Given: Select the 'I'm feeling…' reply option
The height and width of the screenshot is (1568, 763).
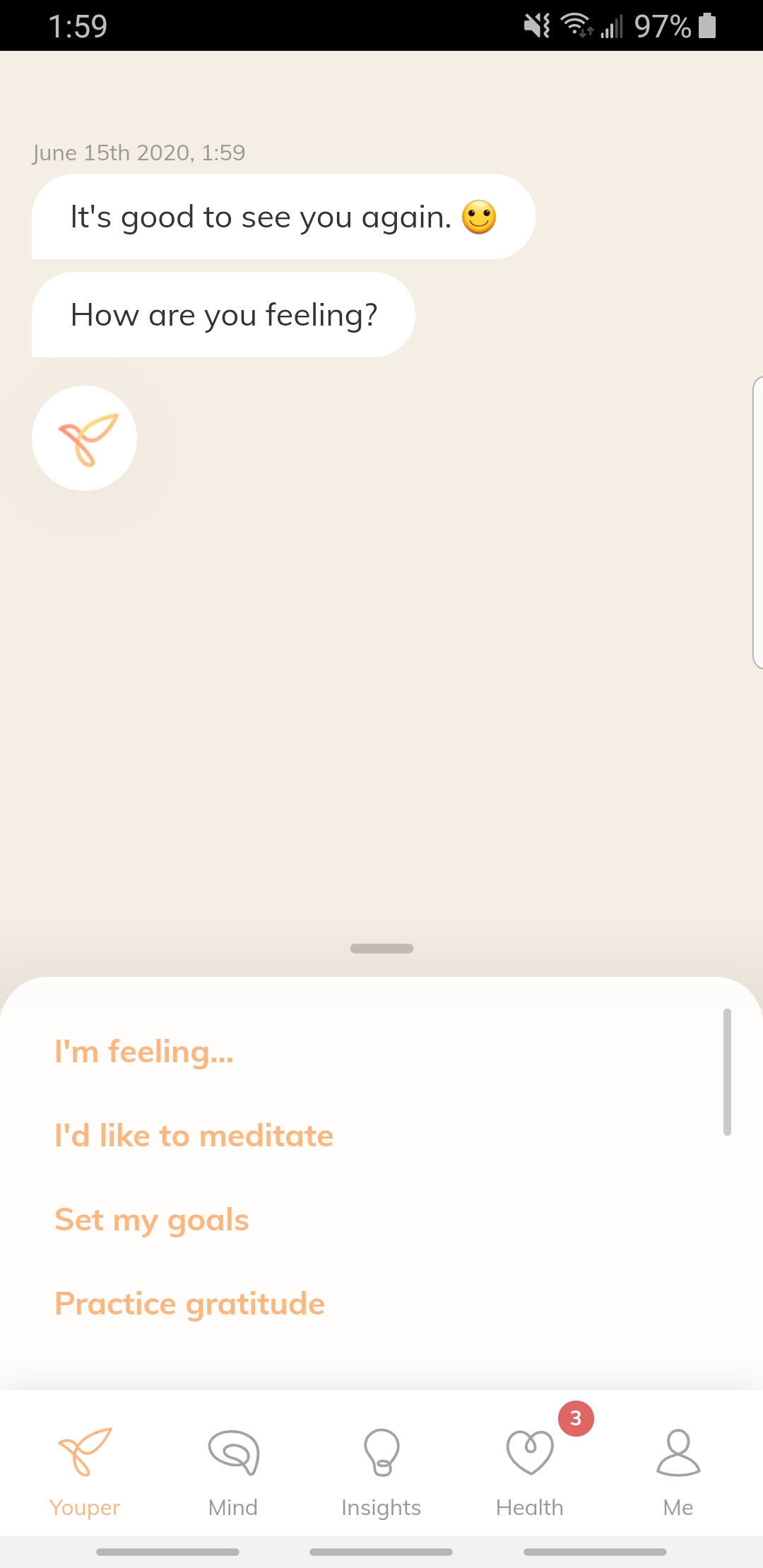Looking at the screenshot, I should [x=143, y=1051].
